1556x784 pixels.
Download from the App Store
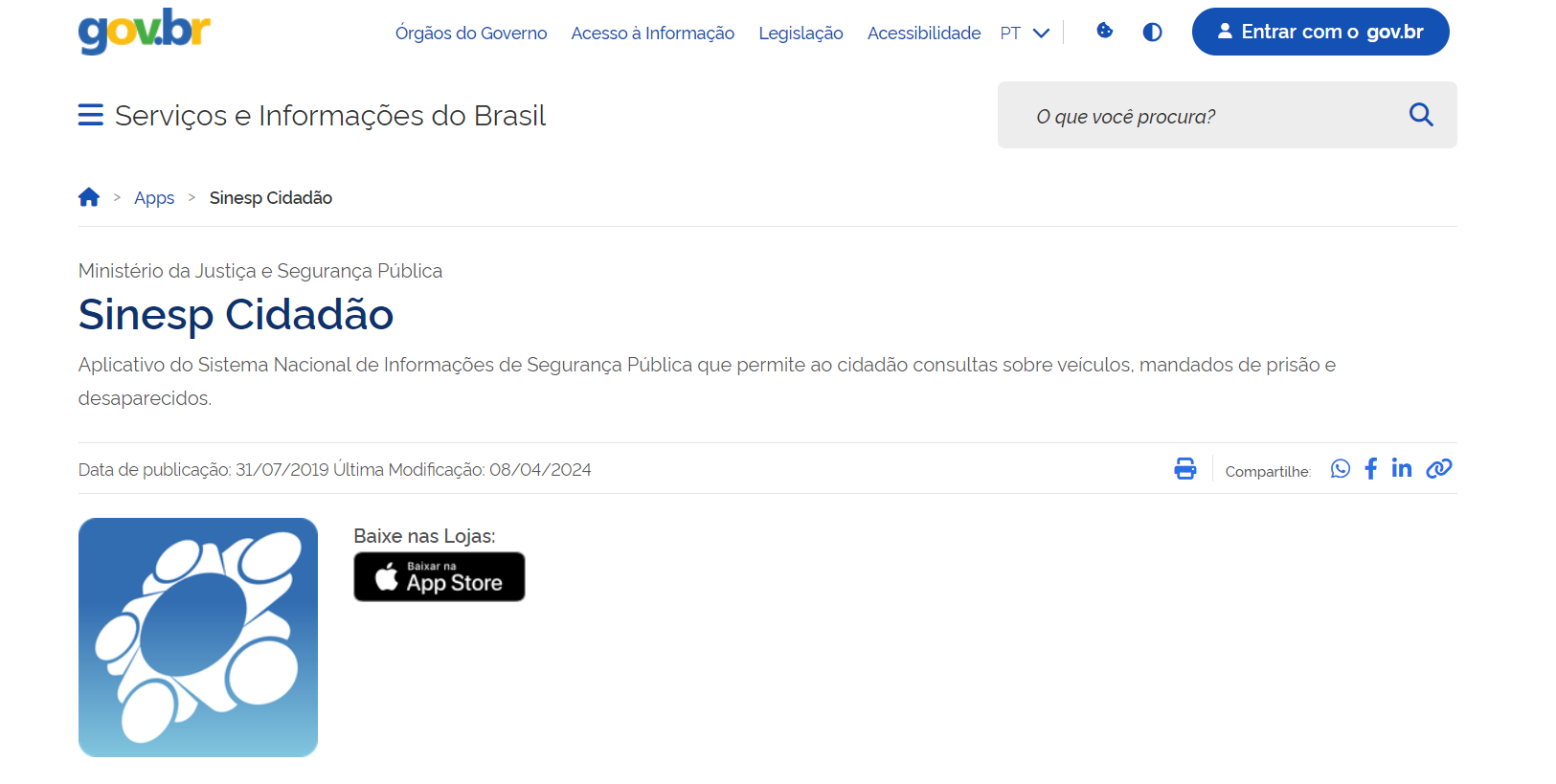point(440,576)
